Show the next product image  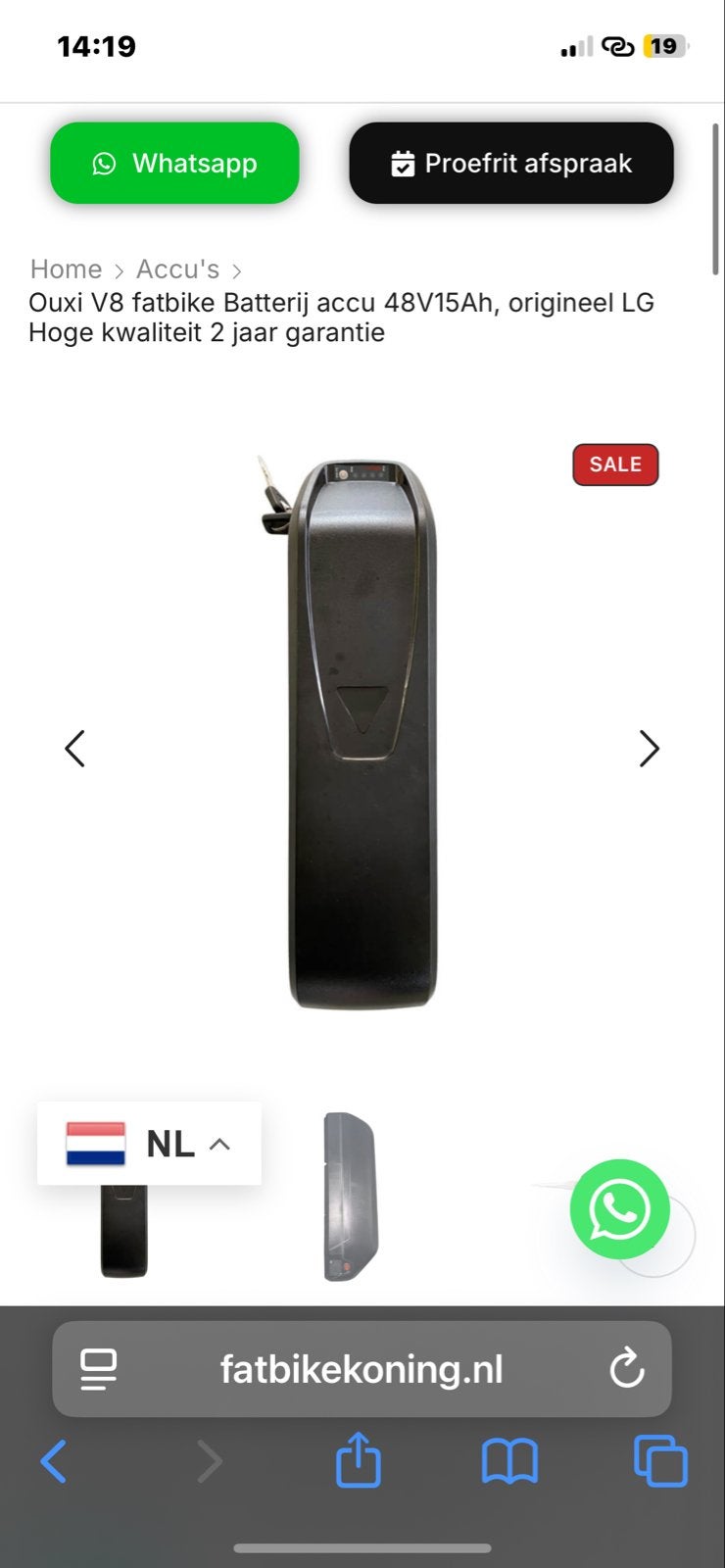point(649,749)
